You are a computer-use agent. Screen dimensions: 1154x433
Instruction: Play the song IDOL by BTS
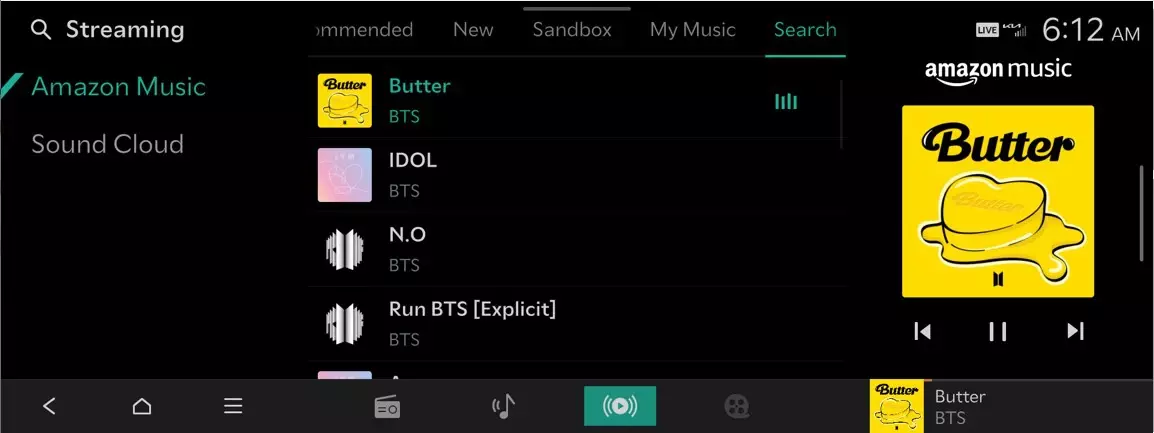point(560,174)
